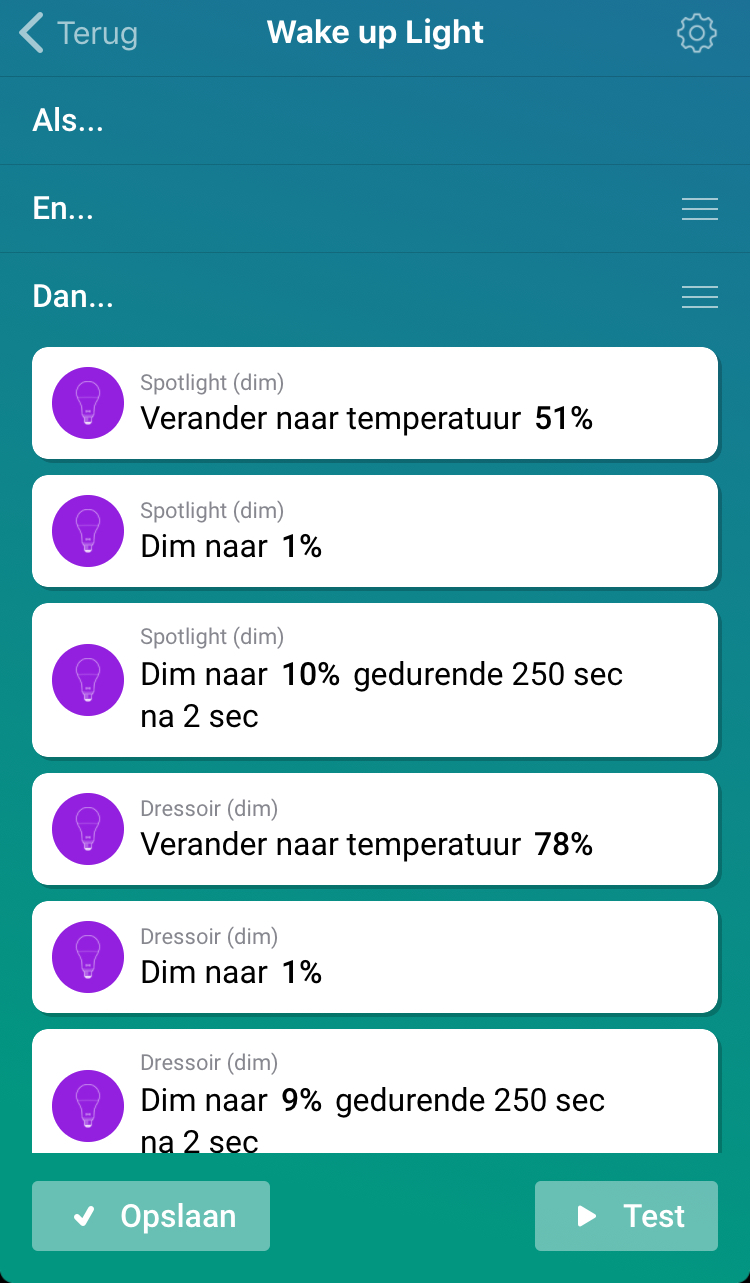Open Dressoir Dim naar 1% card
750x1283 pixels.
coord(375,957)
